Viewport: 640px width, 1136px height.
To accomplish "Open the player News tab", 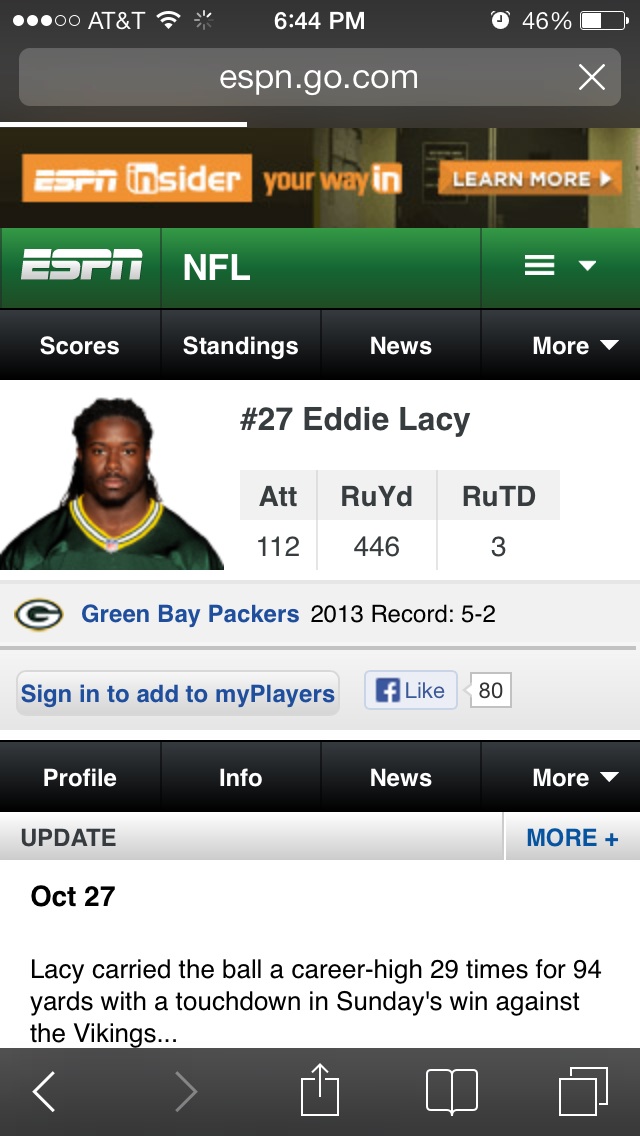I will [x=401, y=777].
